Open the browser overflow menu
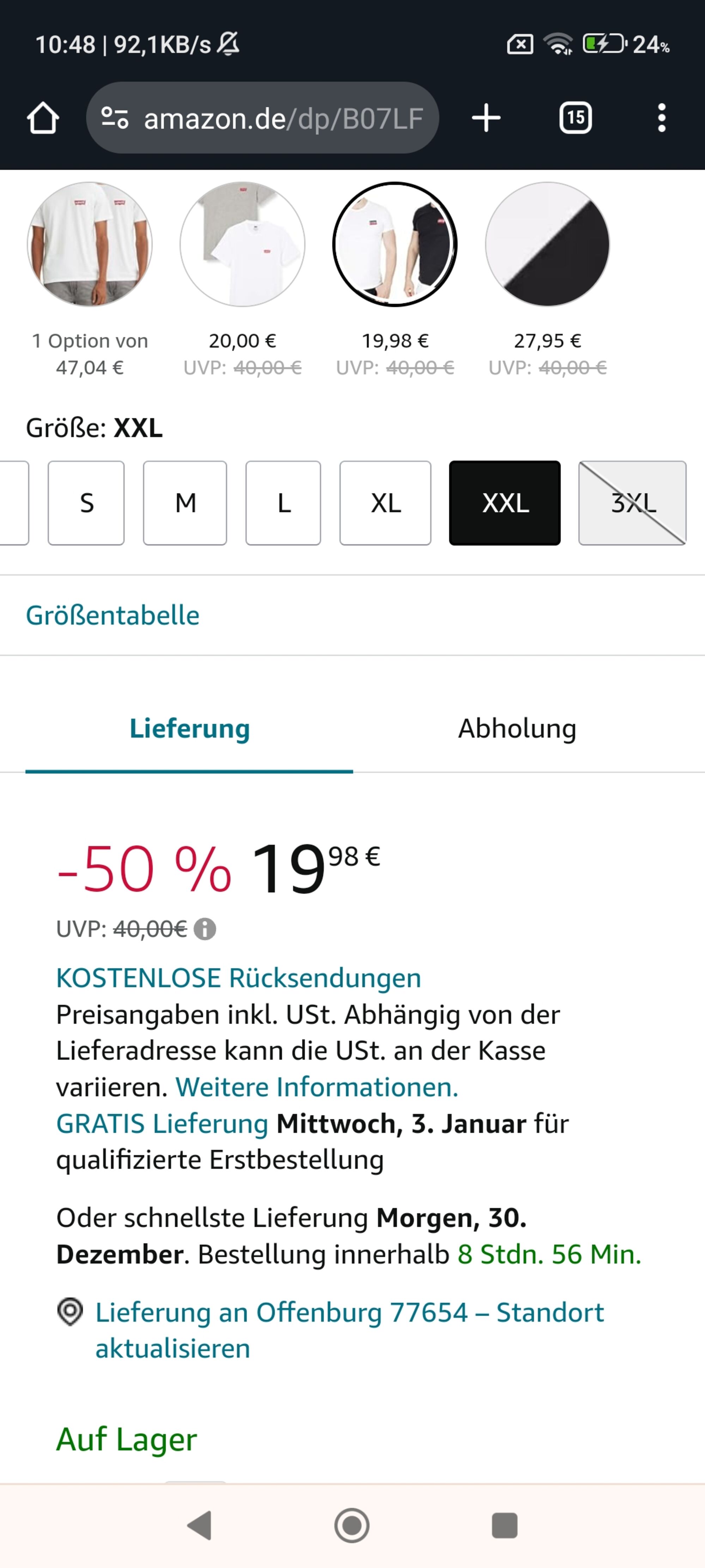This screenshot has width=705, height=1568. [662, 117]
